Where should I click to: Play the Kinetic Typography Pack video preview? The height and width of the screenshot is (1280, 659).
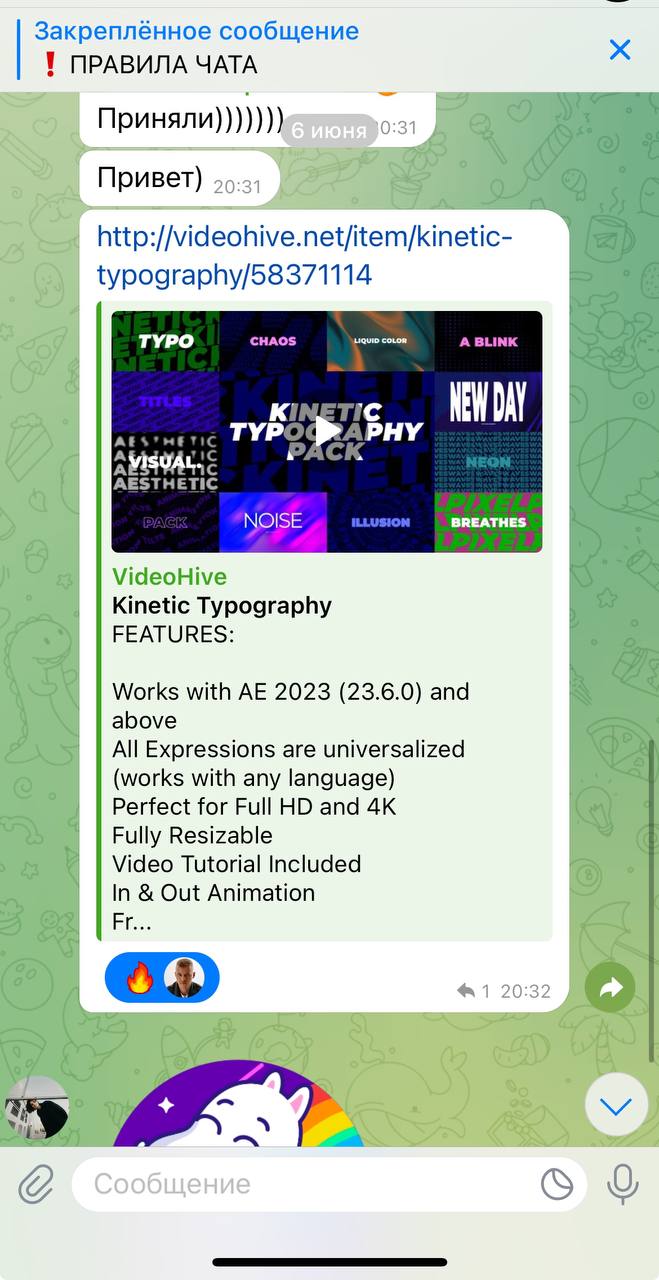(x=326, y=431)
